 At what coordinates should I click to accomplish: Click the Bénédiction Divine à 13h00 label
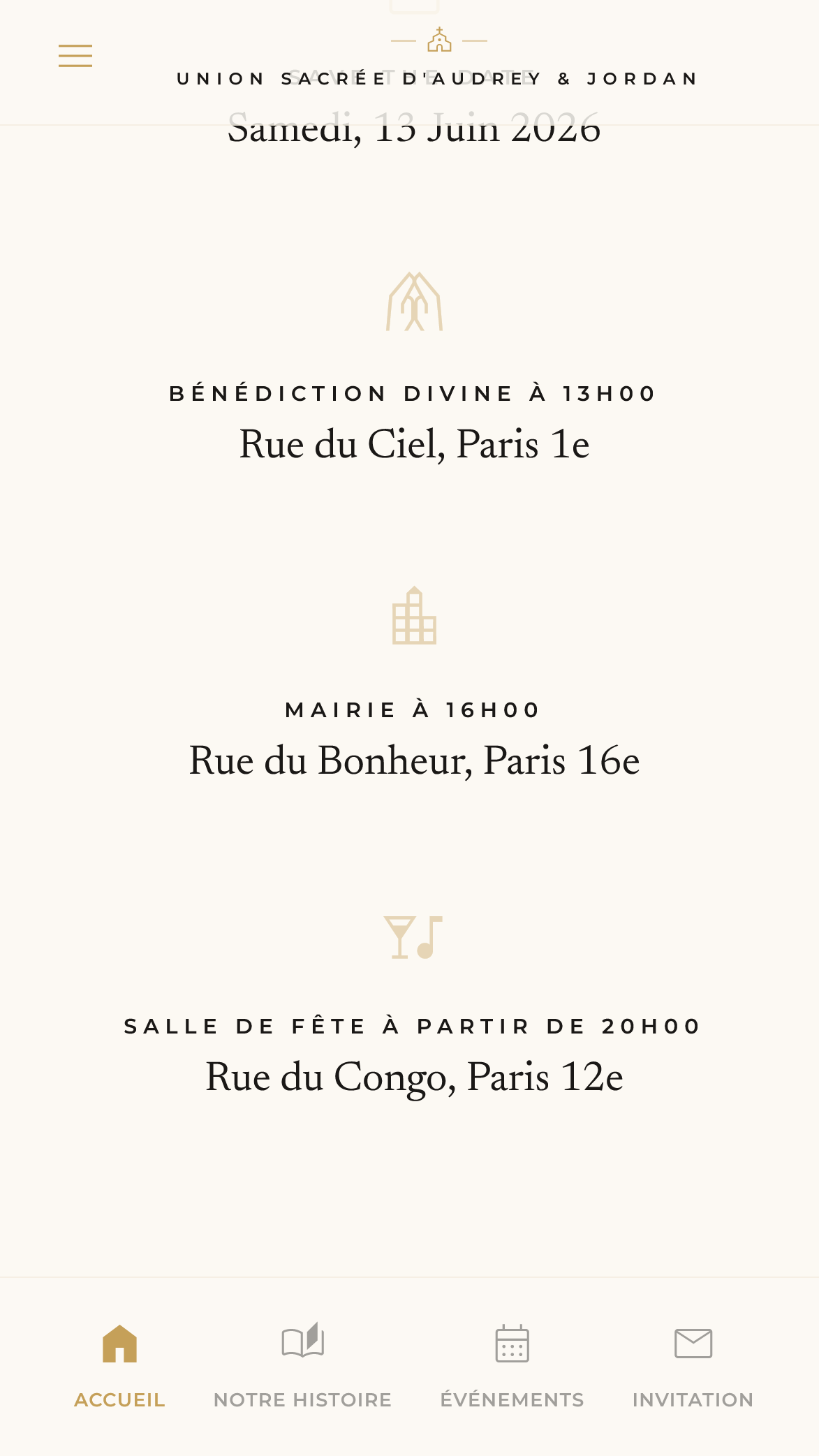point(411,392)
